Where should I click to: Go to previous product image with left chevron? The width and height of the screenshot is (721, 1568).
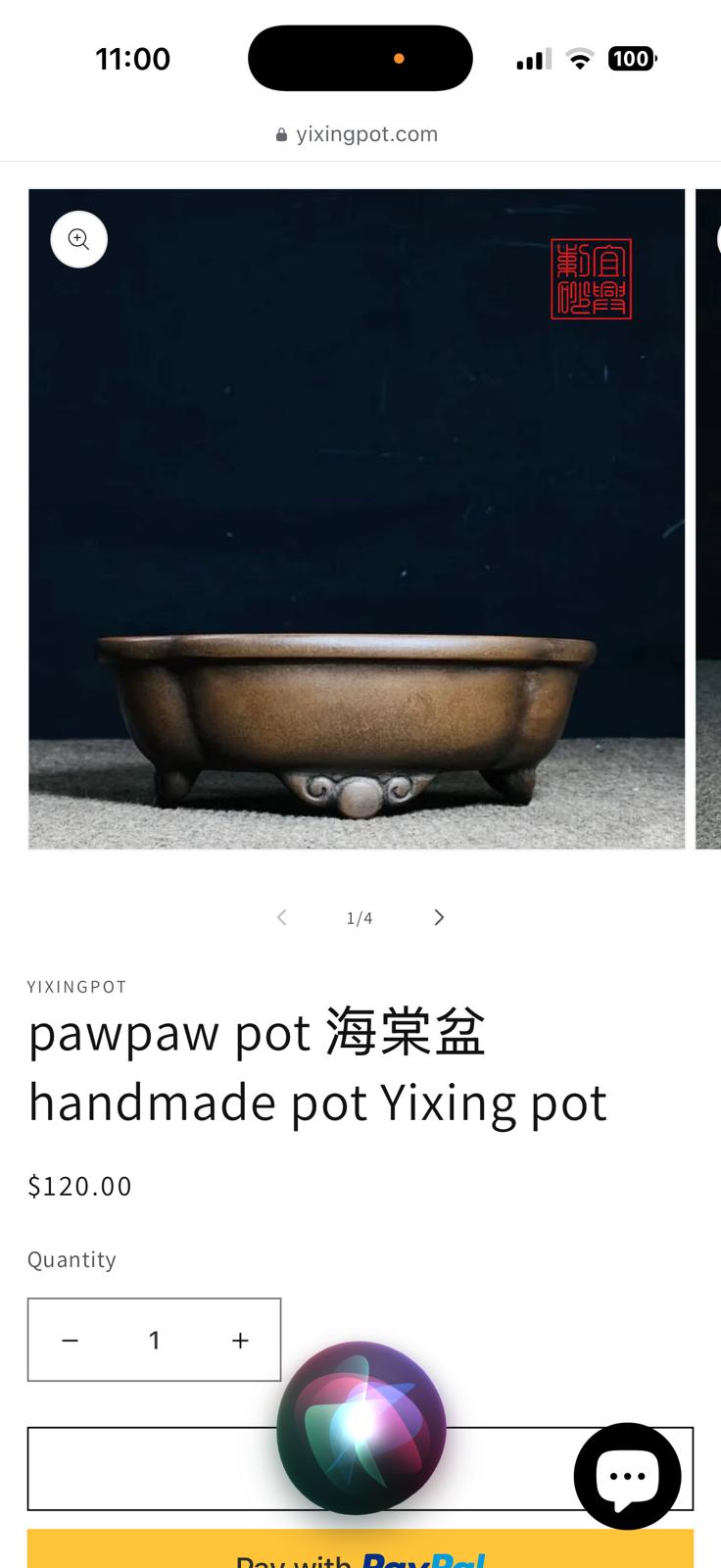tap(281, 917)
